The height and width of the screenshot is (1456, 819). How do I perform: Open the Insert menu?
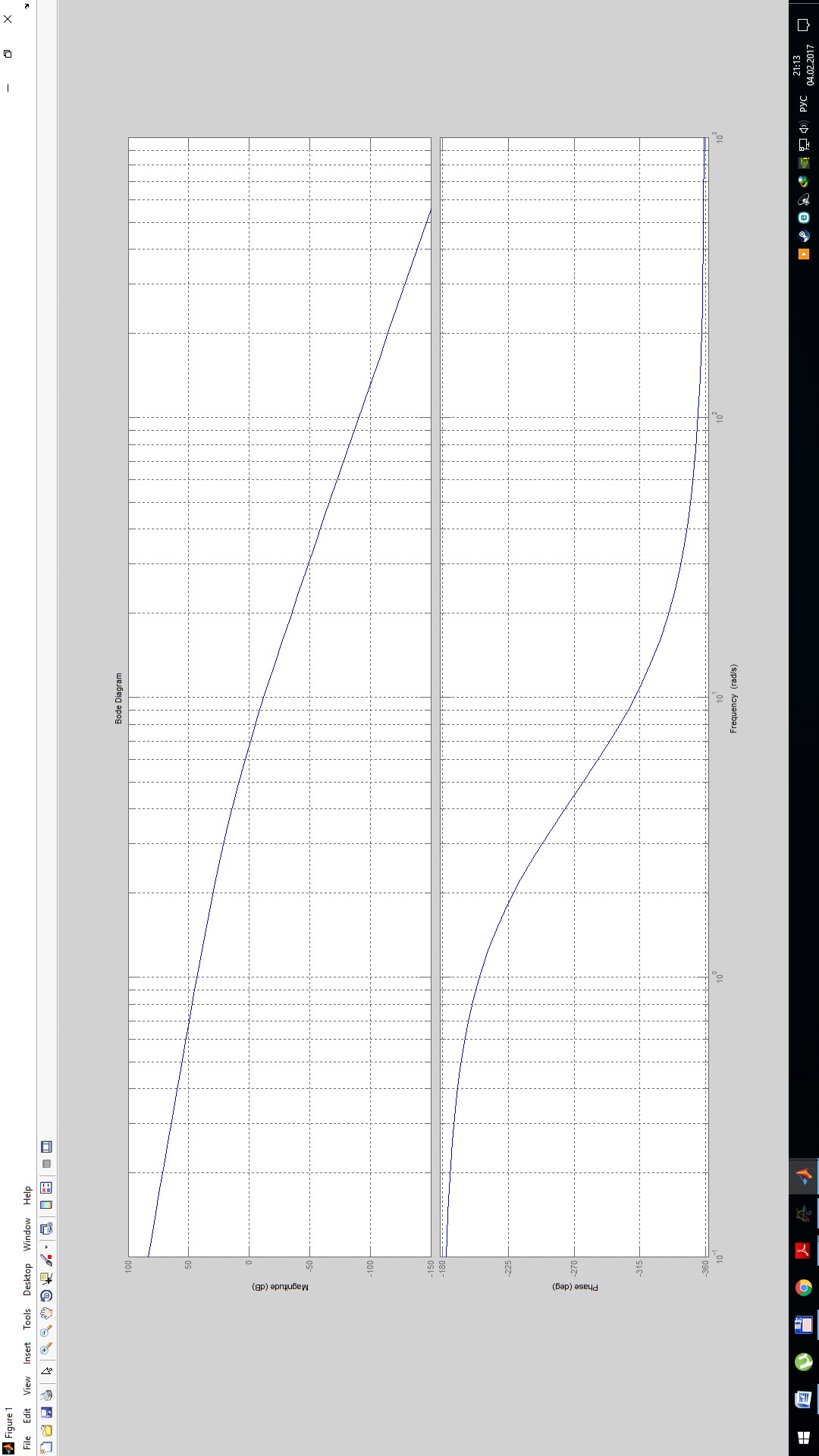[27, 1353]
